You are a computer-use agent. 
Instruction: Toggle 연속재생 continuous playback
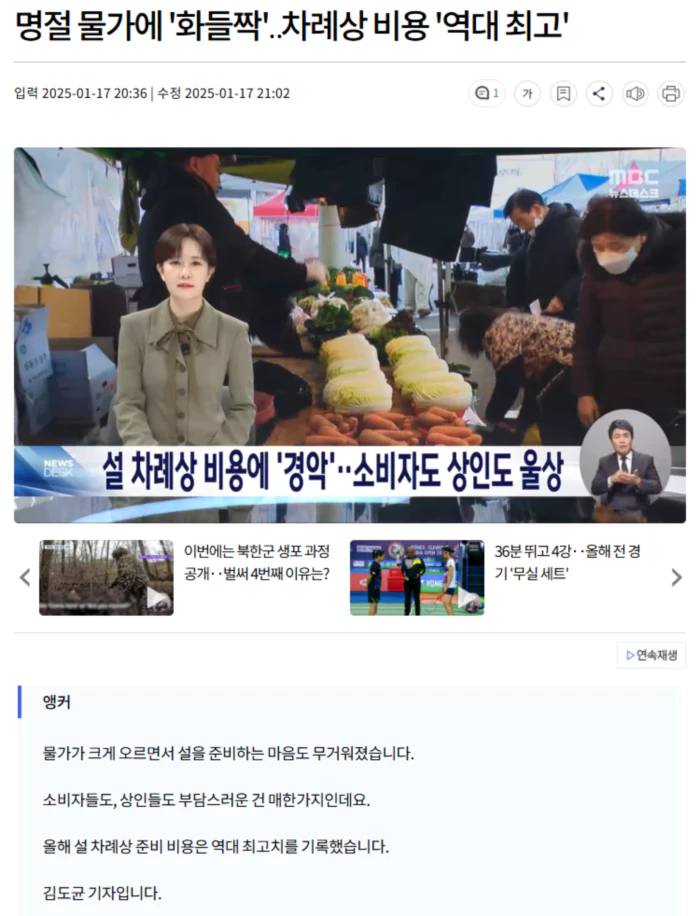tap(651, 655)
